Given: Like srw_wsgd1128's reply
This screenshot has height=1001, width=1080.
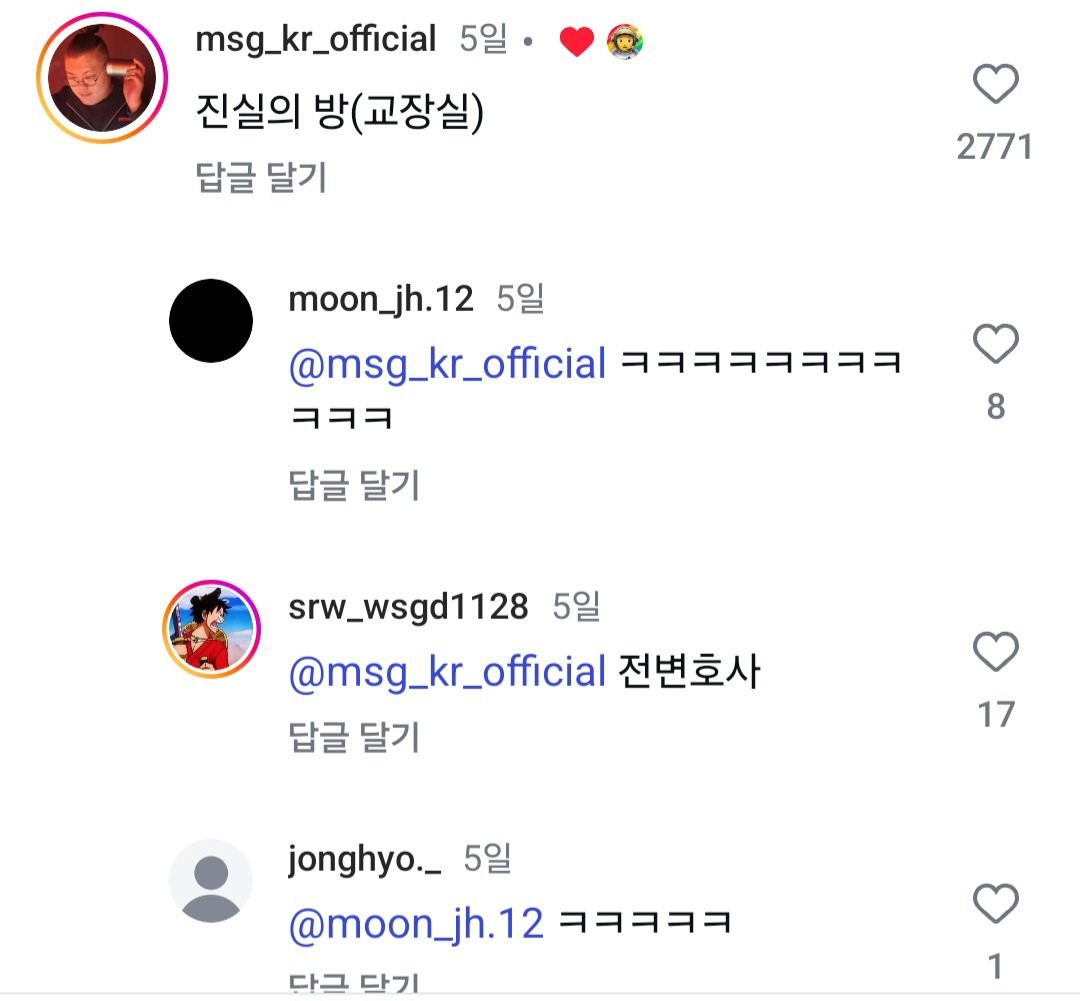Looking at the screenshot, I should 995,653.
